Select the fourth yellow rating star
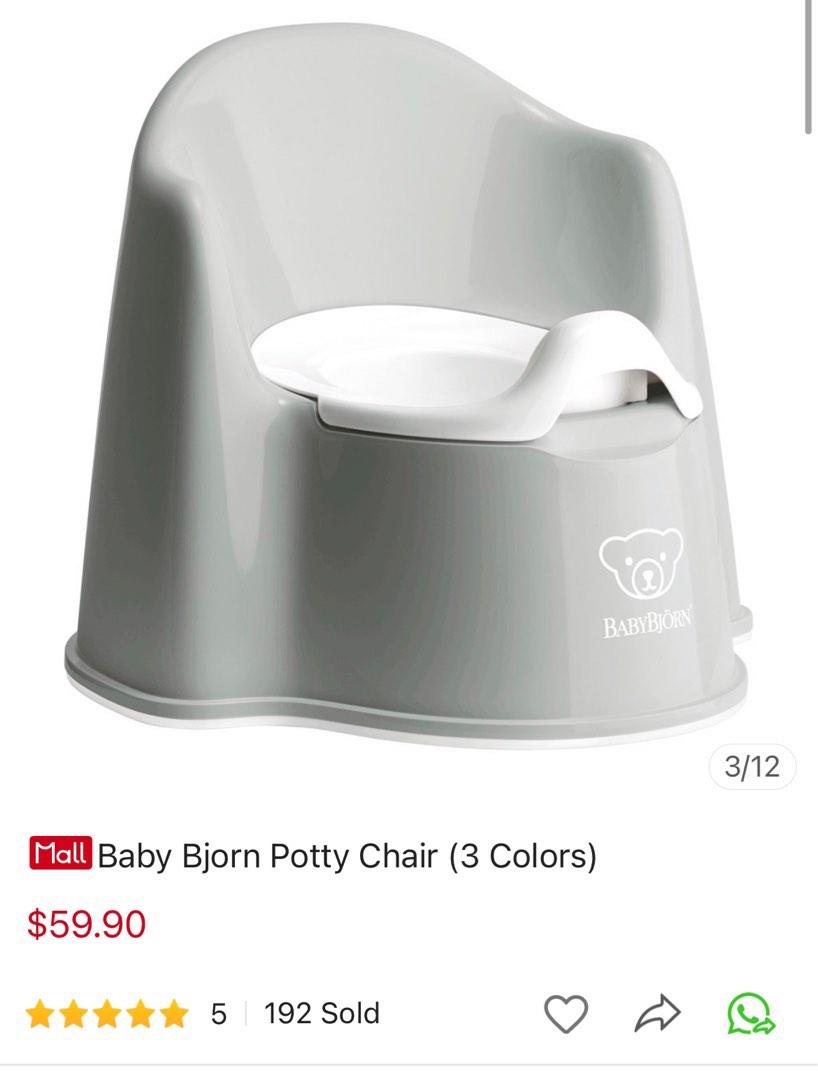818x1080 pixels. coord(142,1014)
